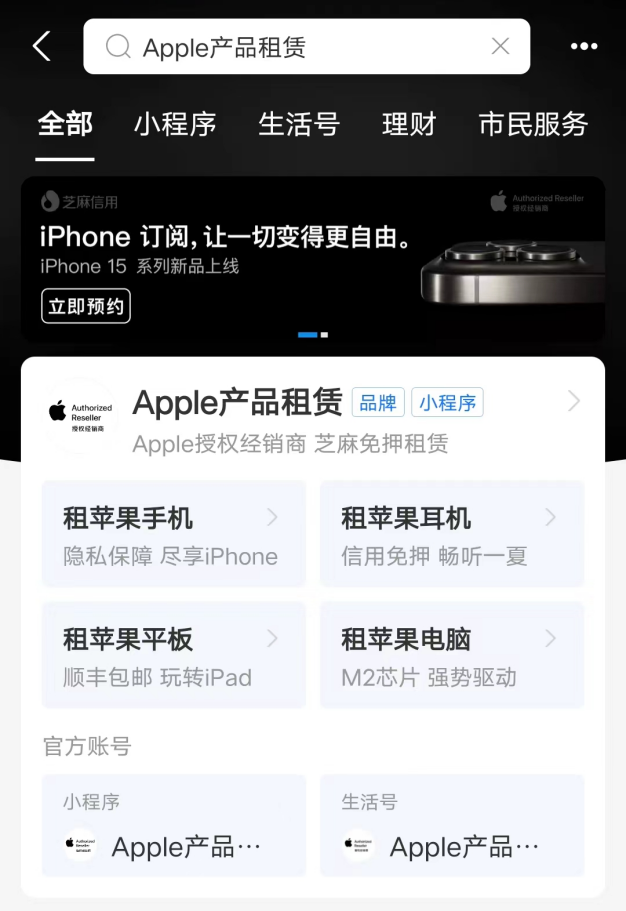The width and height of the screenshot is (626, 911).
Task: Tap 立即预约 on the iPhone banner
Action: 86,306
